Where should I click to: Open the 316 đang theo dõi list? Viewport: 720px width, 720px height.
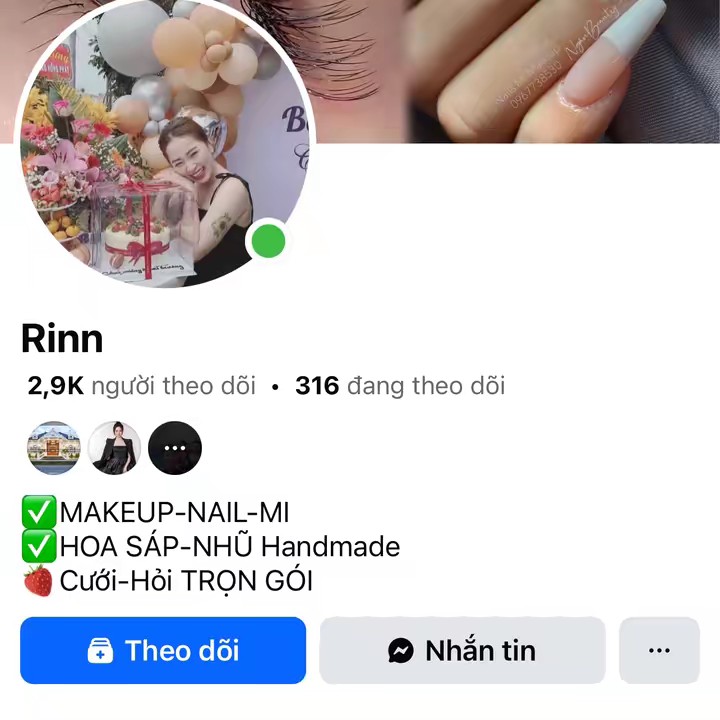click(x=400, y=386)
